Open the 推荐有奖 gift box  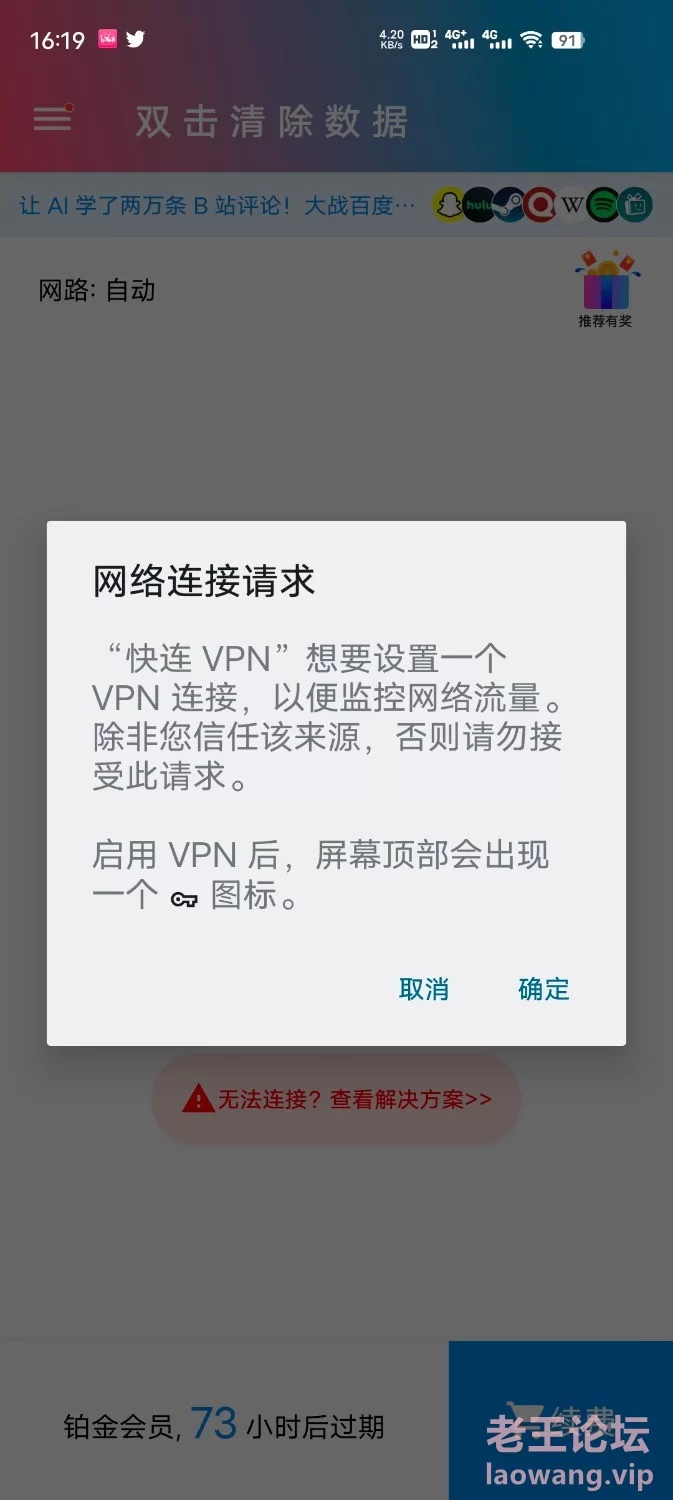605,289
